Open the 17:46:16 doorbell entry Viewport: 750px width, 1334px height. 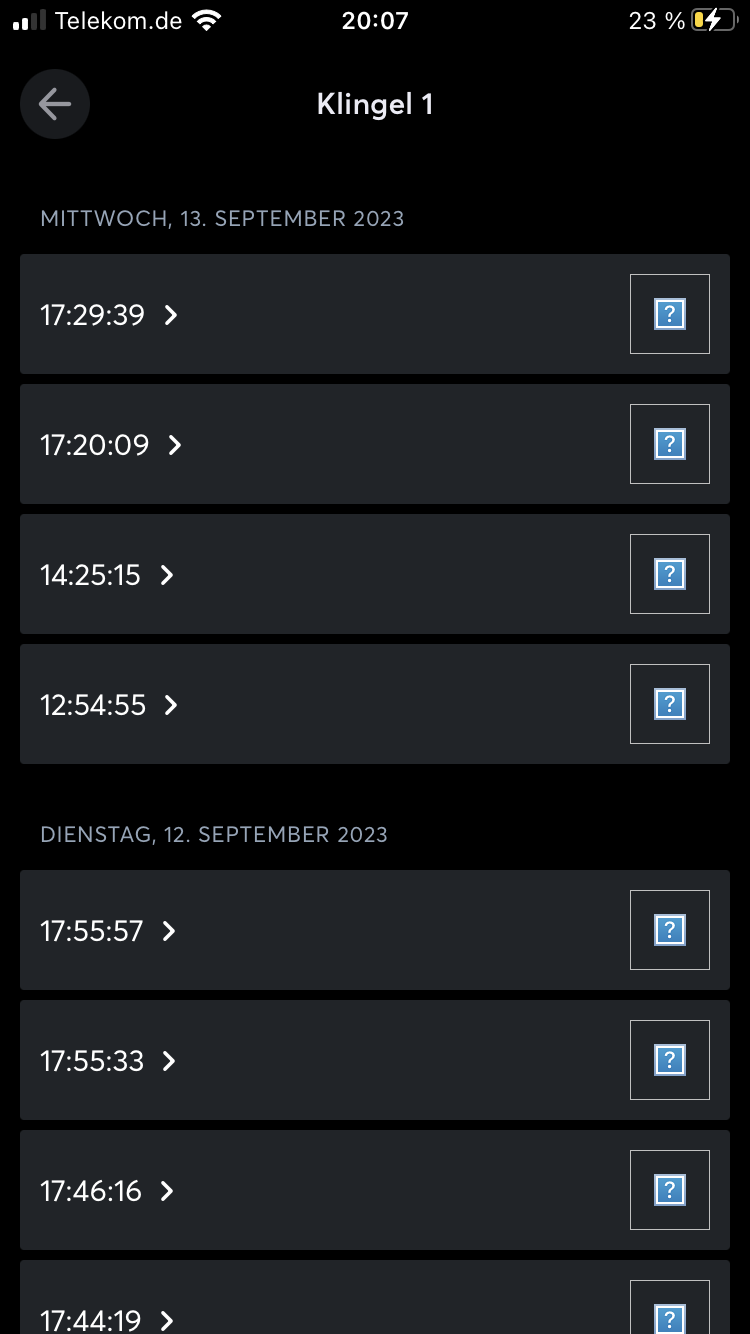point(108,1191)
